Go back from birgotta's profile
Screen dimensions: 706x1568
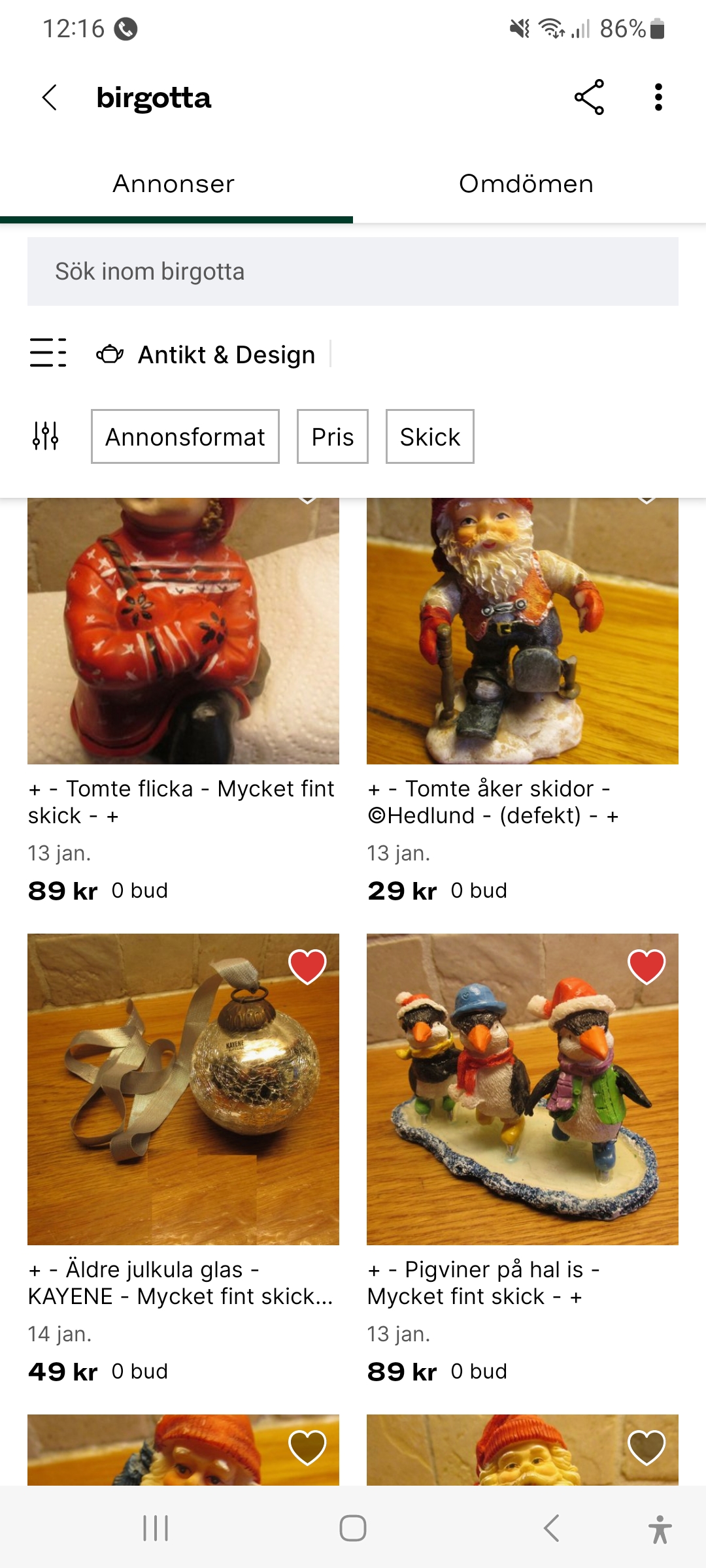pyautogui.click(x=50, y=98)
